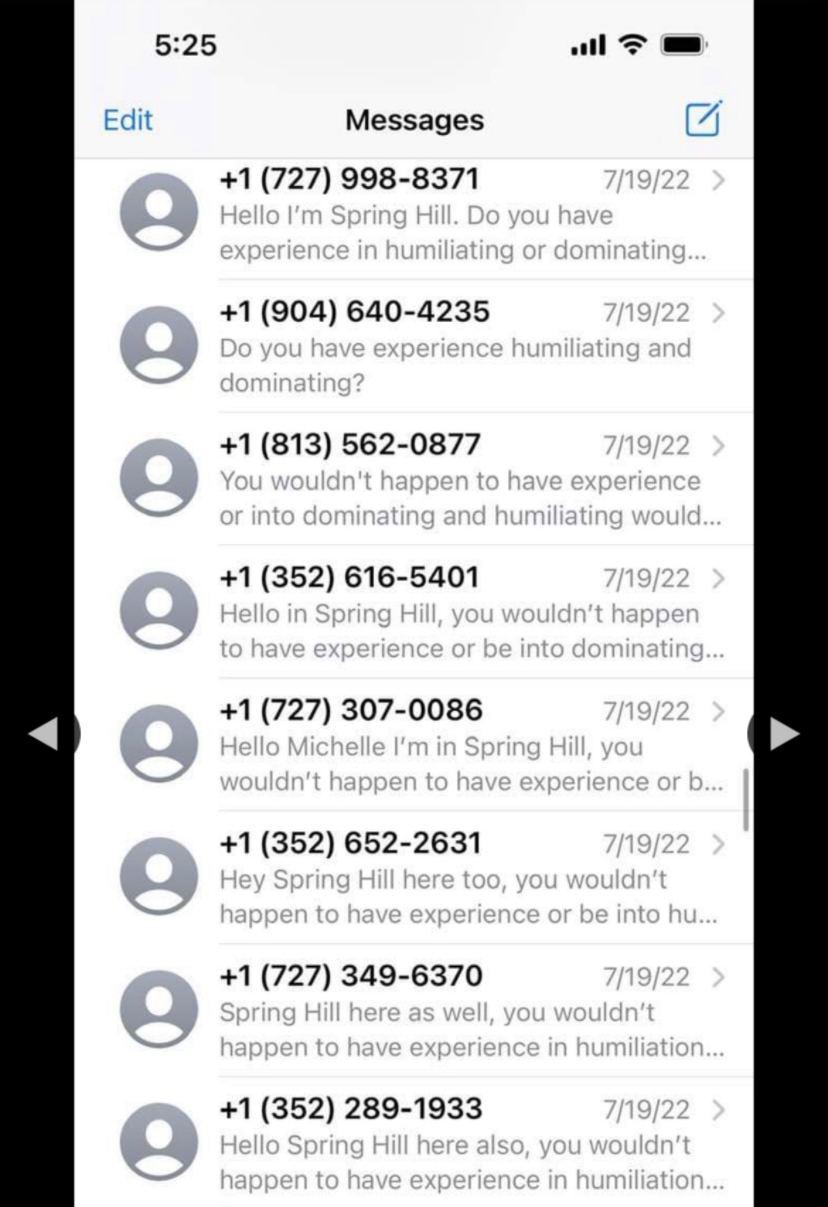Open the chat with +1 (352) 289-1933
828x1207 pixels.
point(460,1145)
